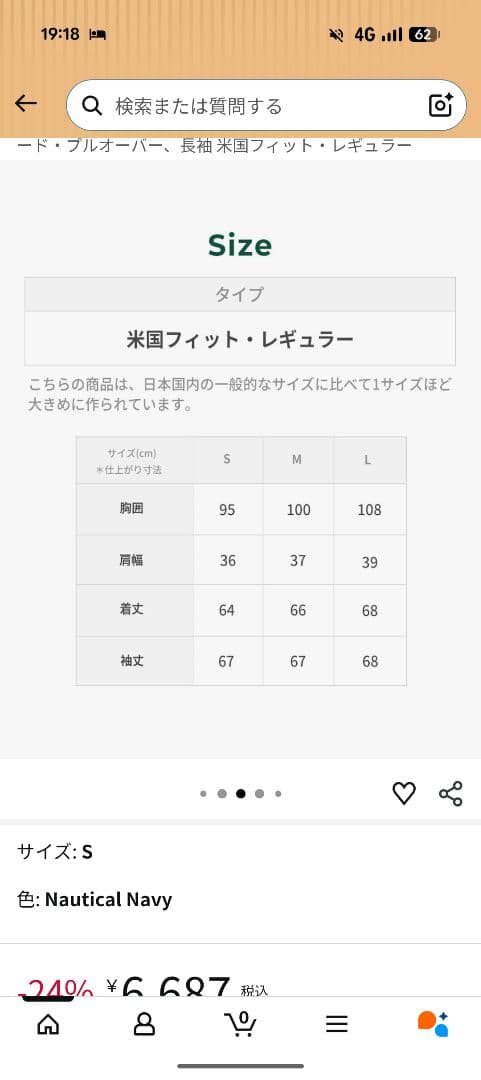Go back with the arrow icon
The image size is (481, 1080).
tap(26, 104)
